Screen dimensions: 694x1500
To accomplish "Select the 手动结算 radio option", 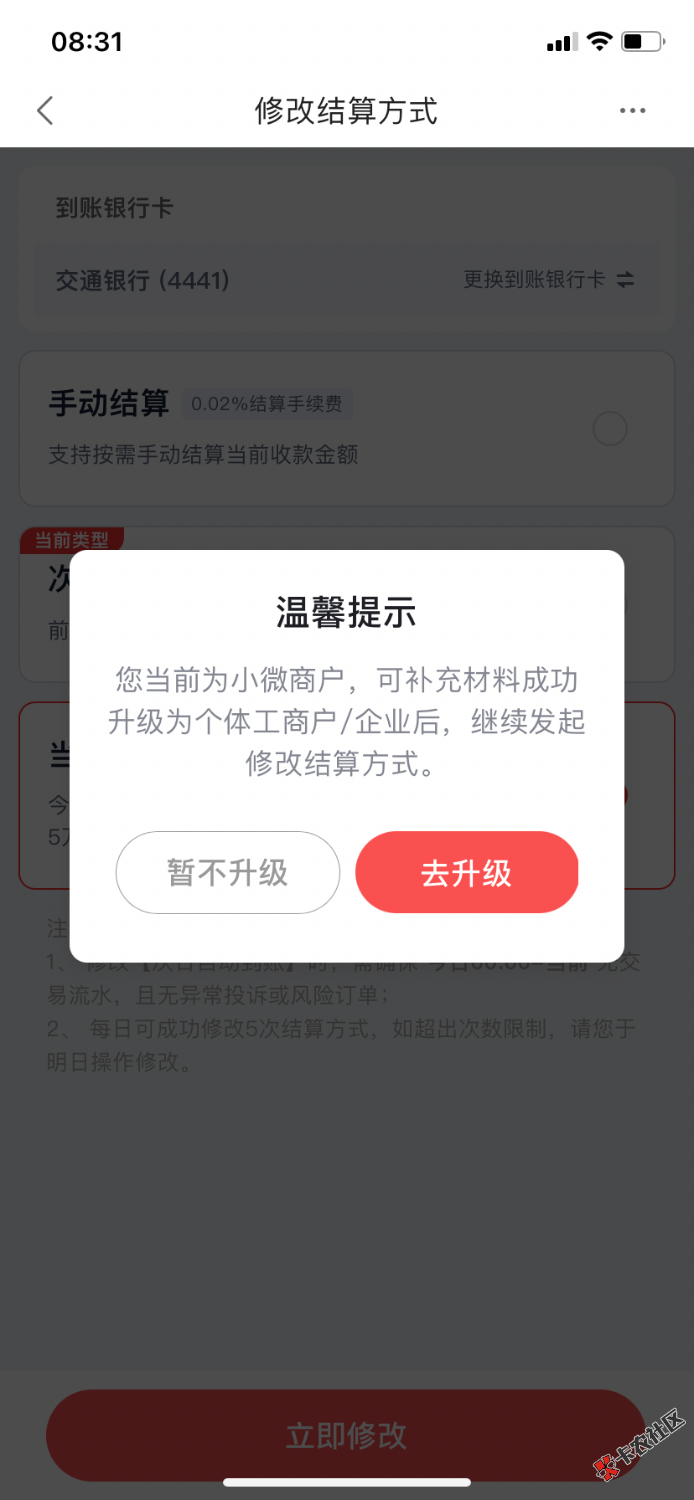I will pos(610,429).
